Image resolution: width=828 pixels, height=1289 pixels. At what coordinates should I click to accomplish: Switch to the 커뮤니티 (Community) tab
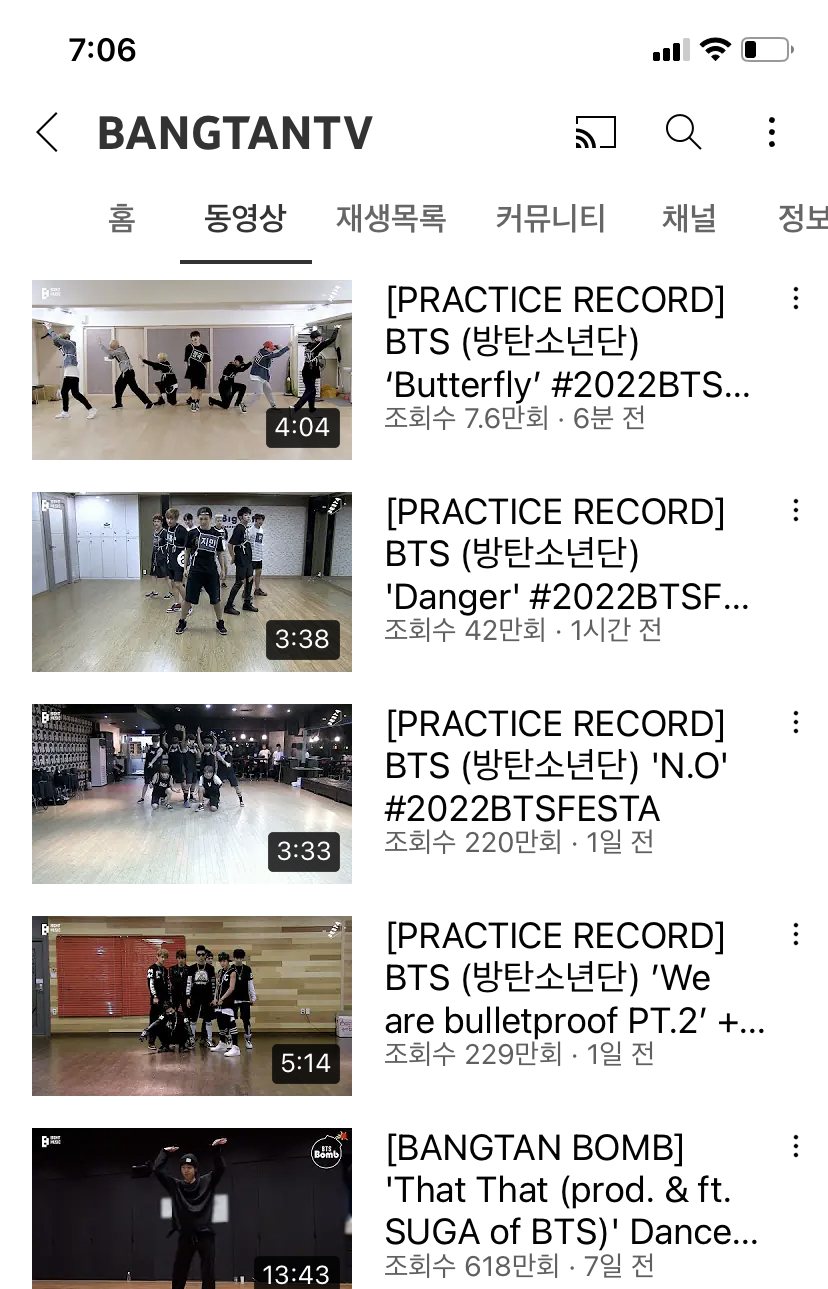(549, 219)
